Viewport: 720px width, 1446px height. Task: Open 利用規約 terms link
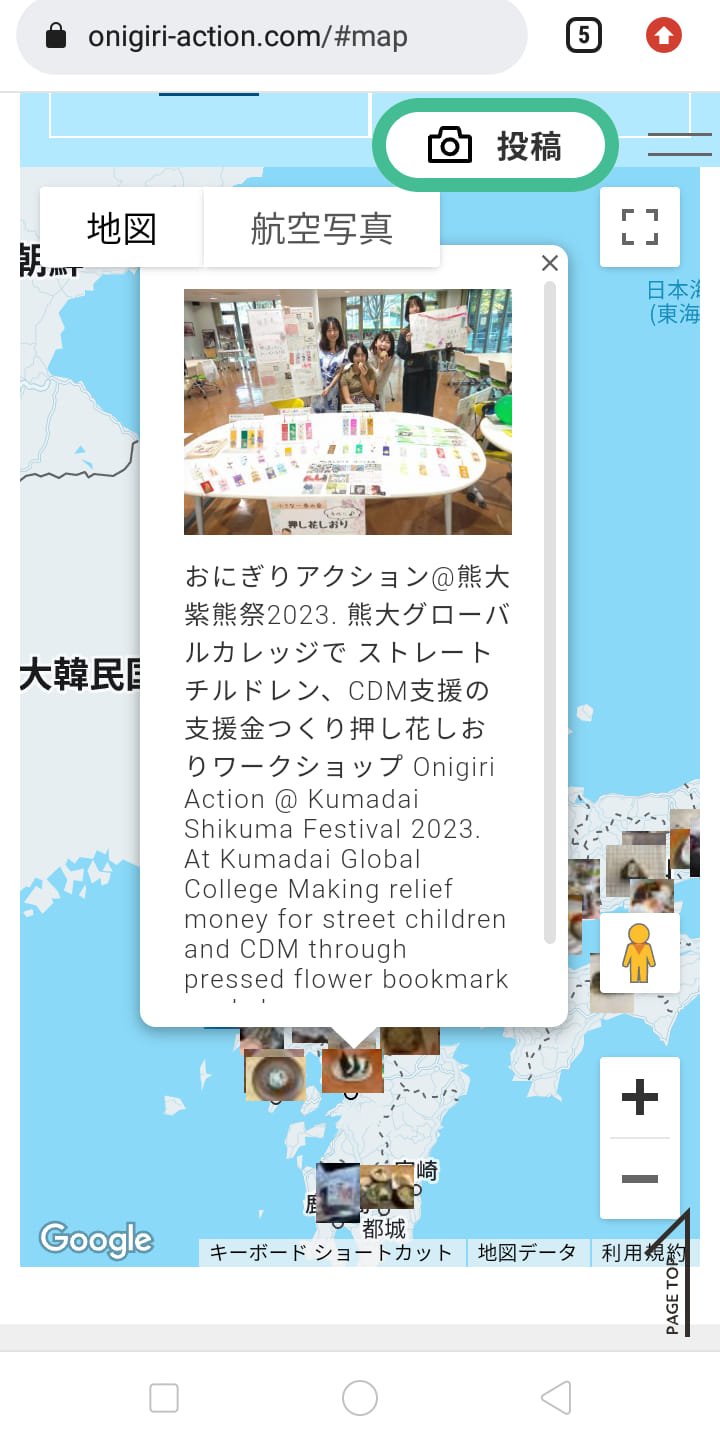(x=640, y=1252)
